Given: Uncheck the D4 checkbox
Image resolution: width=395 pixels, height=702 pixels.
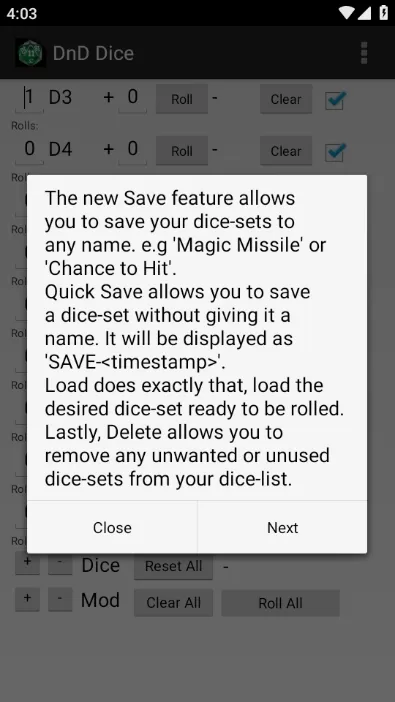Looking at the screenshot, I should pos(335,152).
